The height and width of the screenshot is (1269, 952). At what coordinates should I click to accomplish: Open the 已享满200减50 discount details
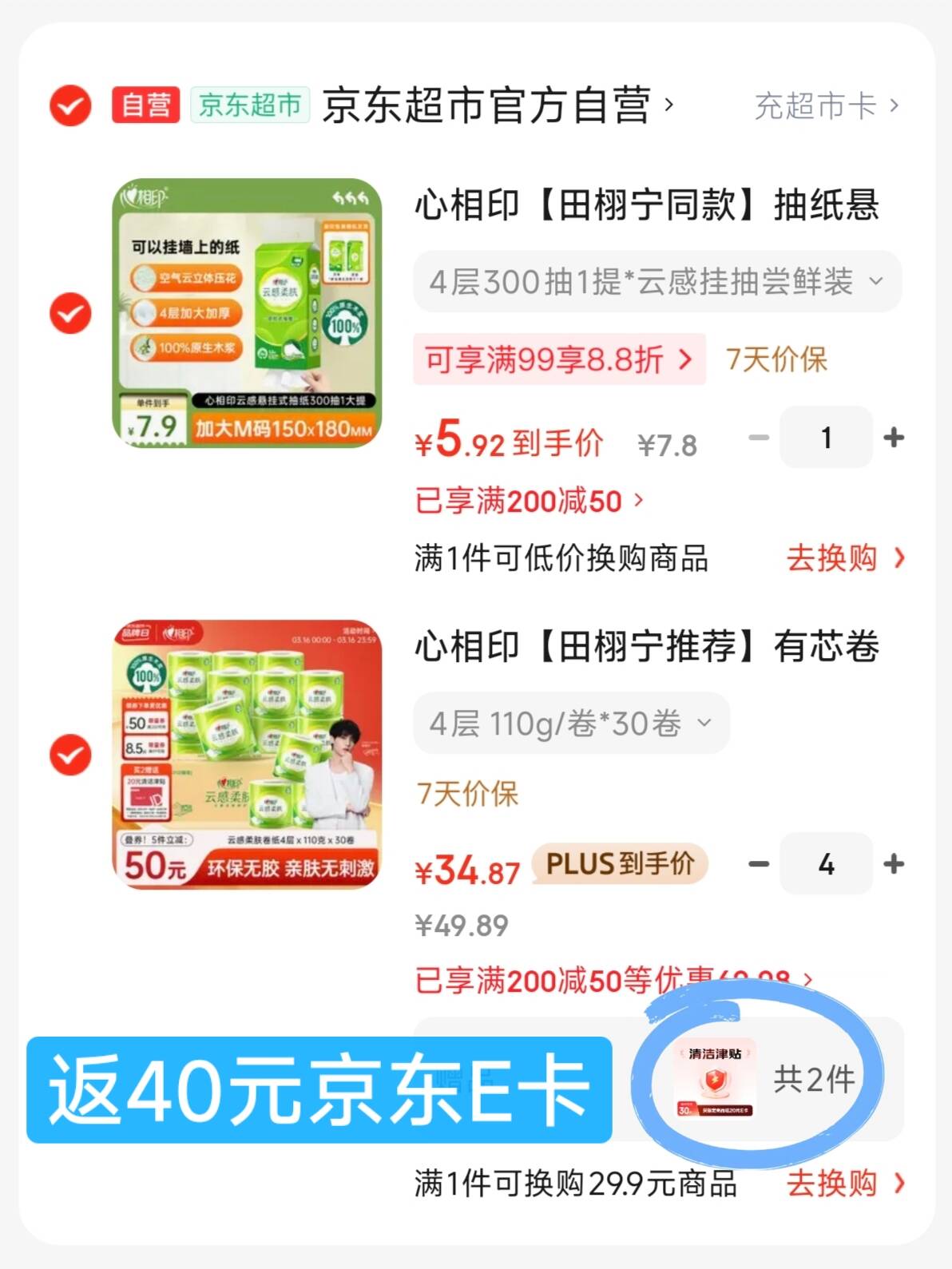[528, 502]
